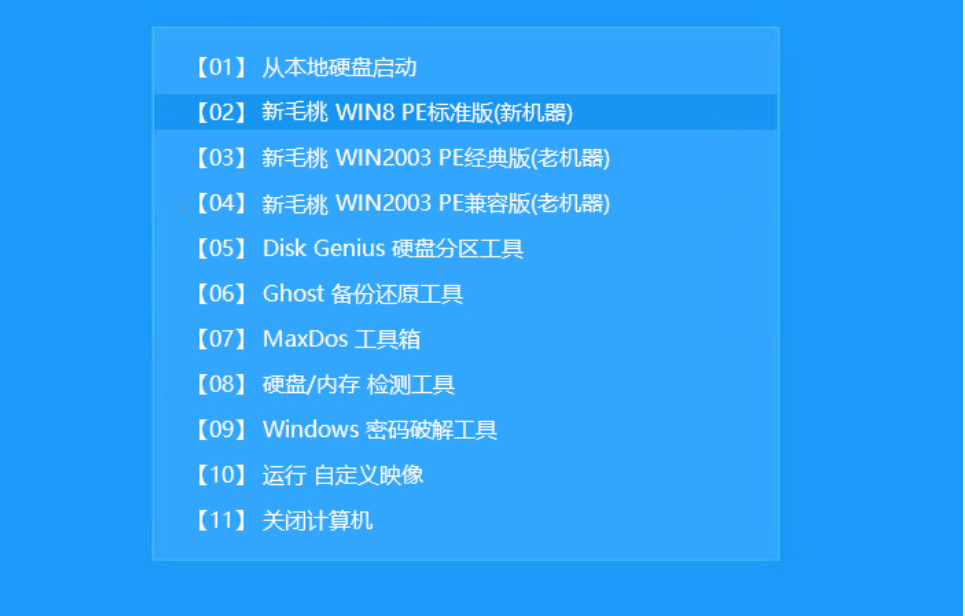Open MaxDos 工具箱
Image resolution: width=965 pixels, height=616 pixels.
click(341, 339)
